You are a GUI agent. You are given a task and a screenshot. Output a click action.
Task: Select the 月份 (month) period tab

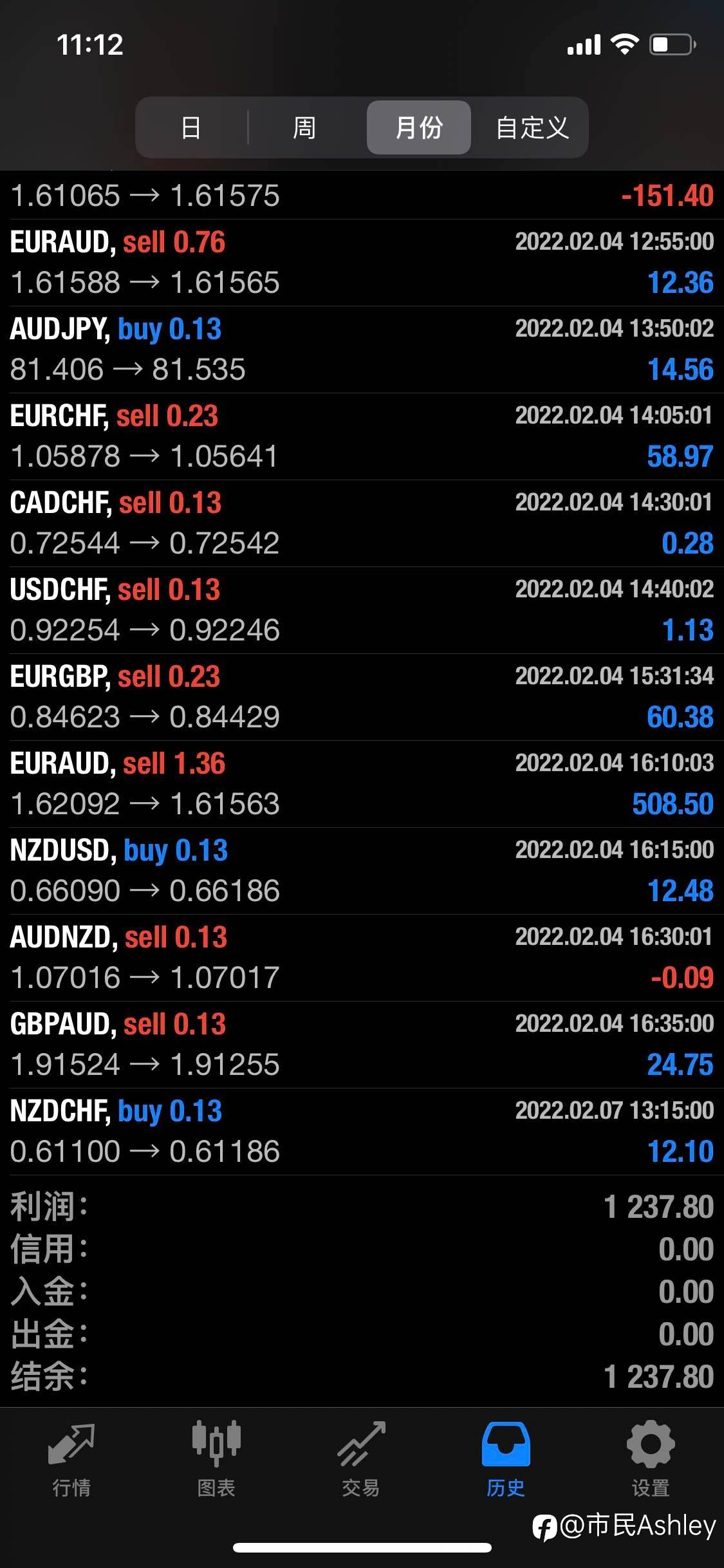pyautogui.click(x=419, y=127)
